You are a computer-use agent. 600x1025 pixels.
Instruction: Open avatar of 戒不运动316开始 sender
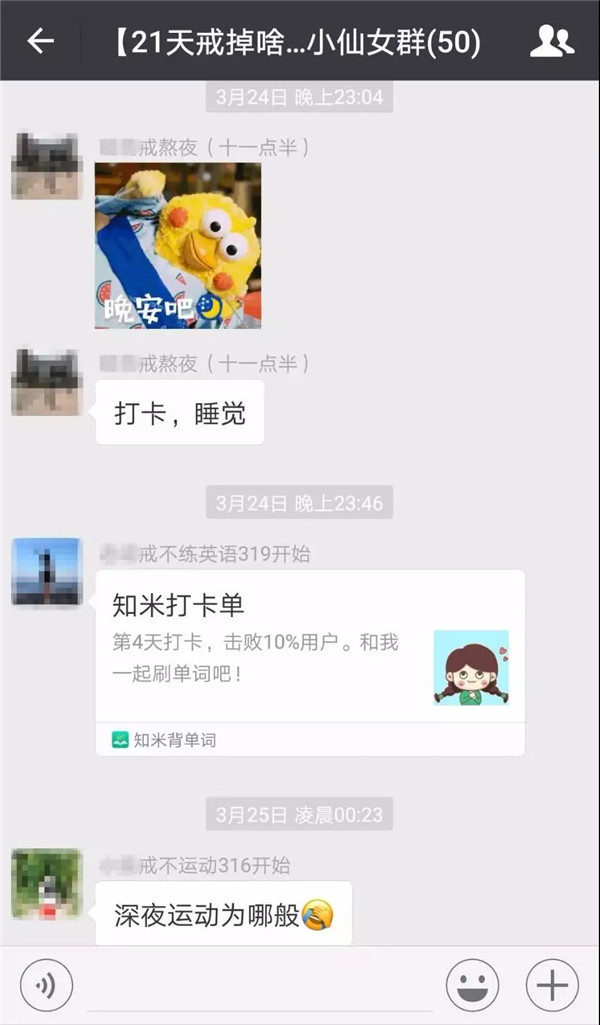click(46, 883)
